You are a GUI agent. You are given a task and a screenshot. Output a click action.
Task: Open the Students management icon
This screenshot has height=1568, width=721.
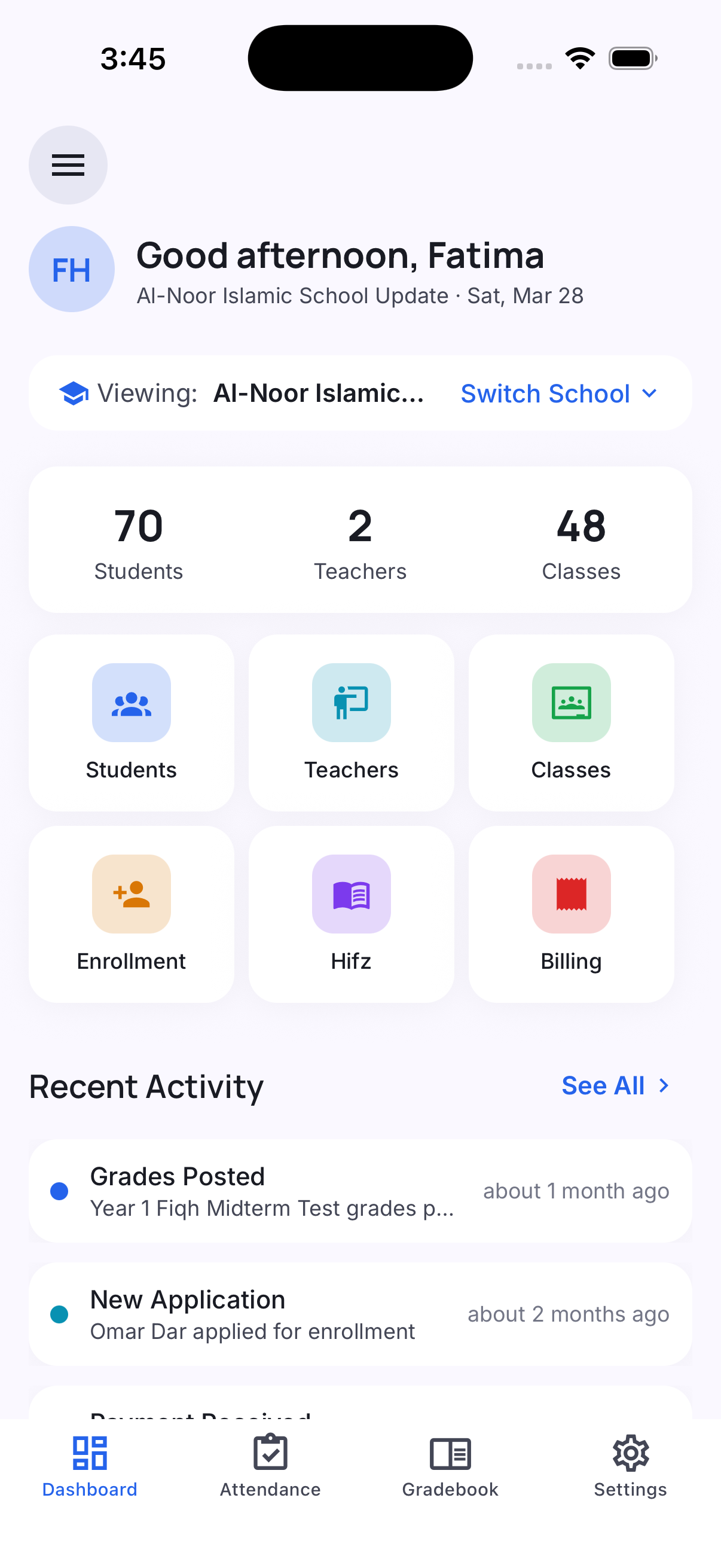pos(131,703)
